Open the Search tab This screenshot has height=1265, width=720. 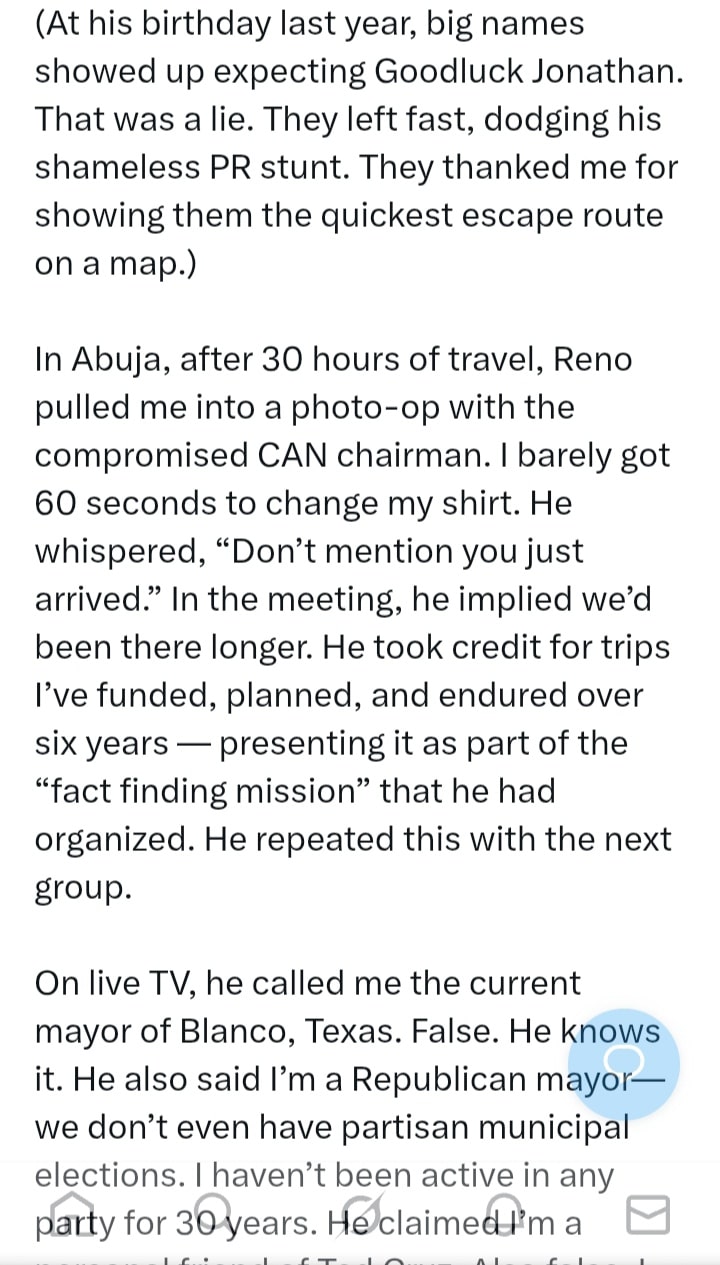[213, 1214]
